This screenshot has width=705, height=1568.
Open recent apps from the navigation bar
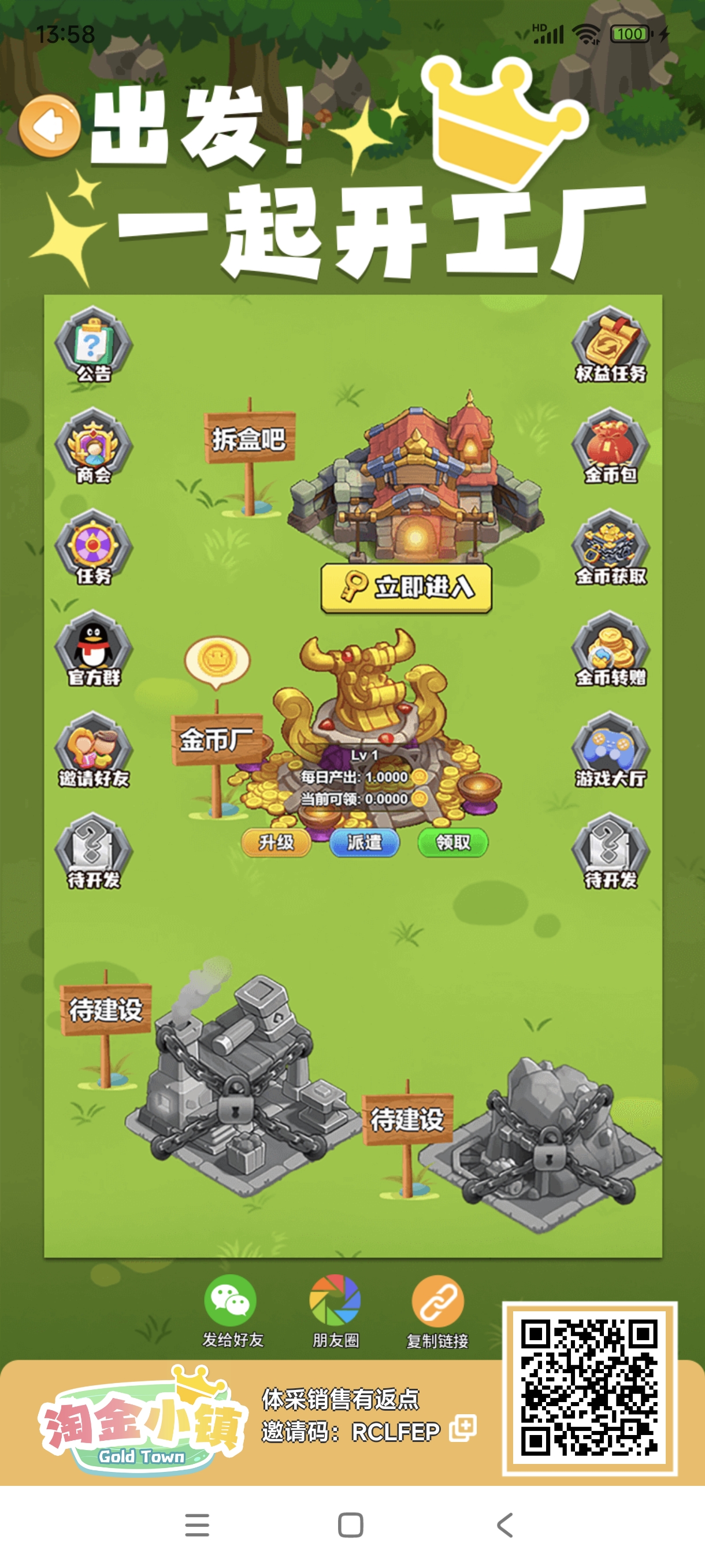pyautogui.click(x=197, y=1525)
